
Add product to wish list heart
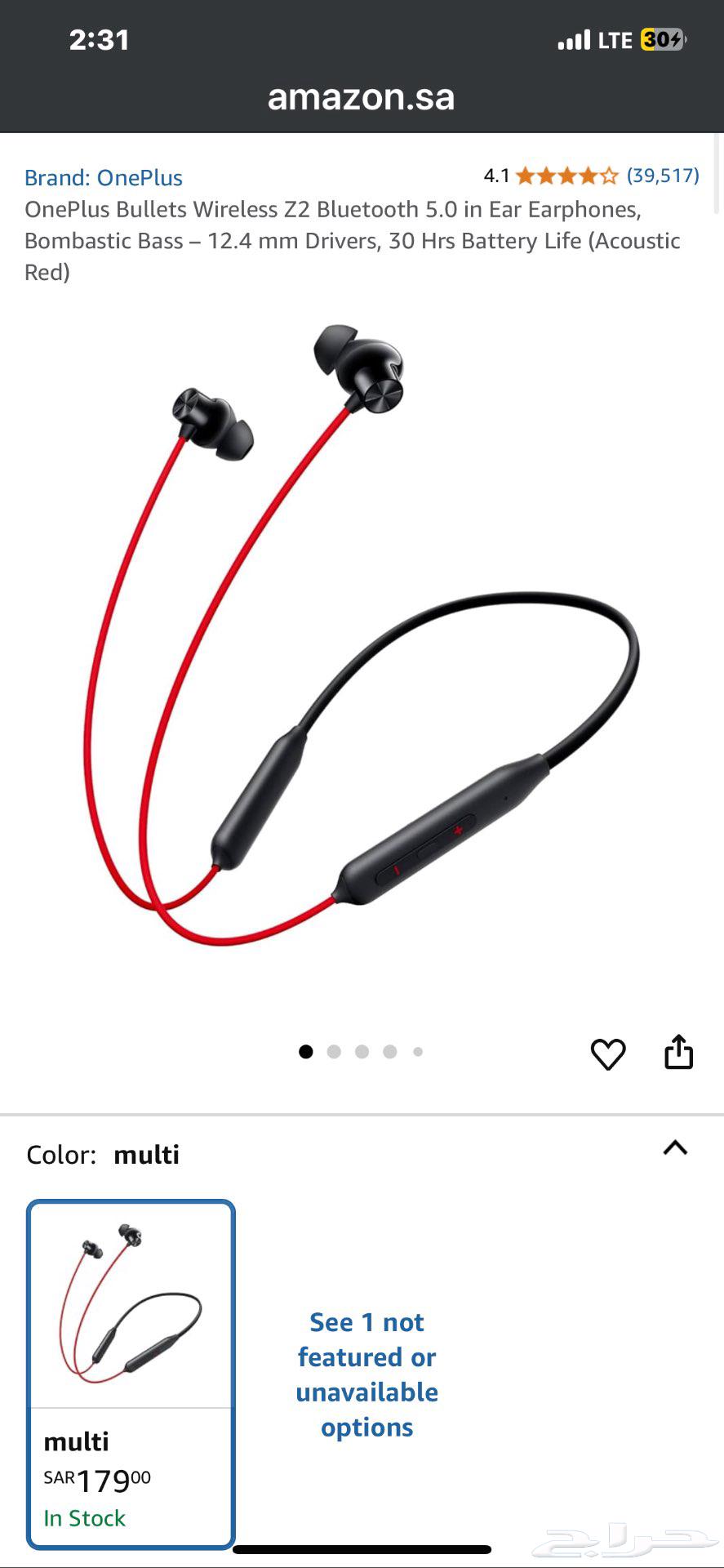pos(607,1053)
